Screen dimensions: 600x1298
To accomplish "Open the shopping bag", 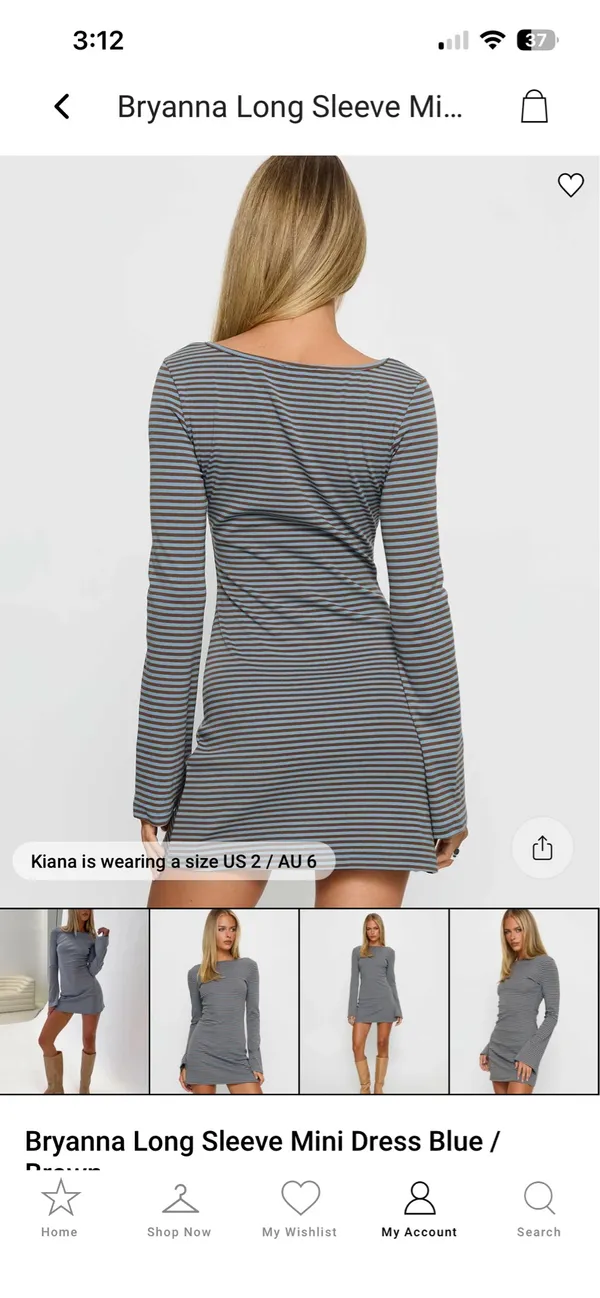I will tap(535, 106).
